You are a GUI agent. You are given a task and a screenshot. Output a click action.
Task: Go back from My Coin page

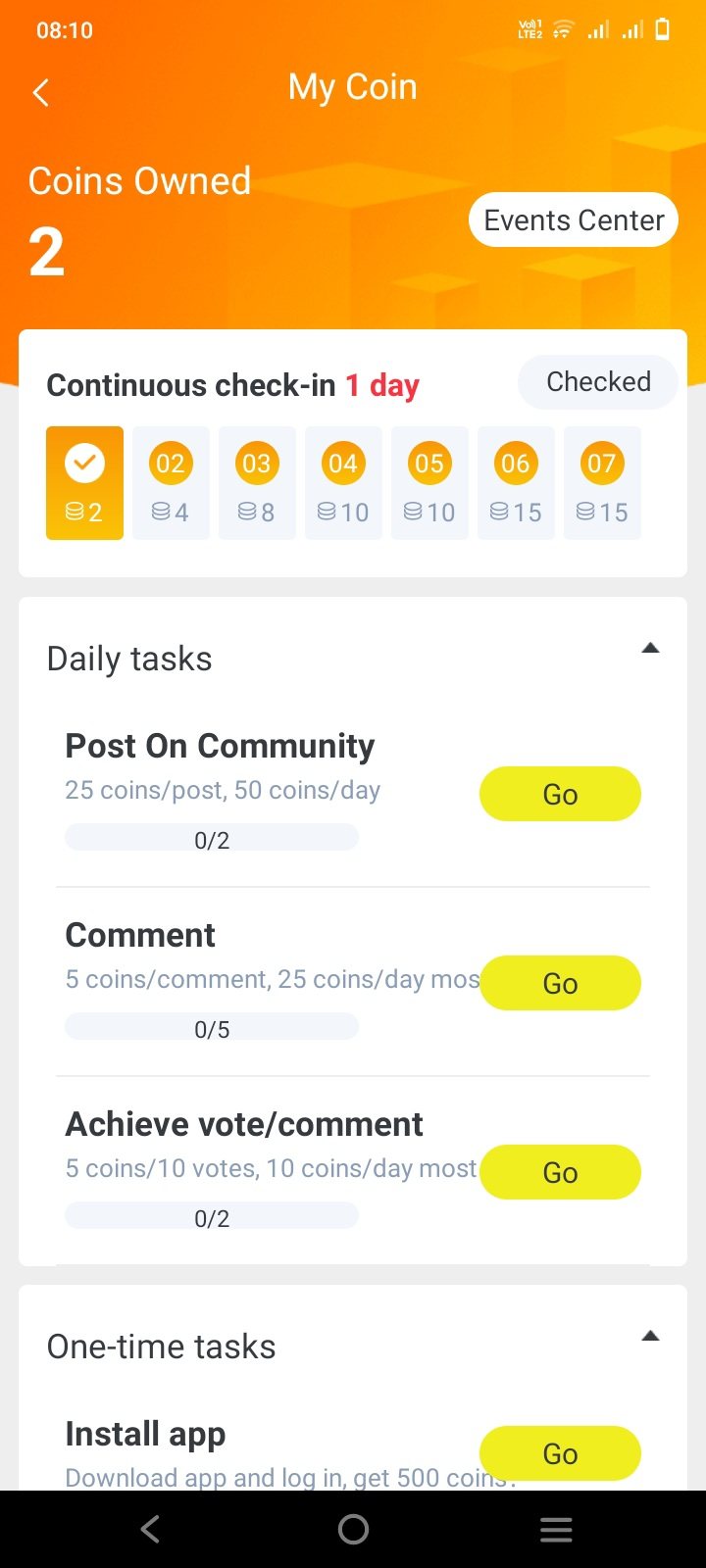point(41,93)
